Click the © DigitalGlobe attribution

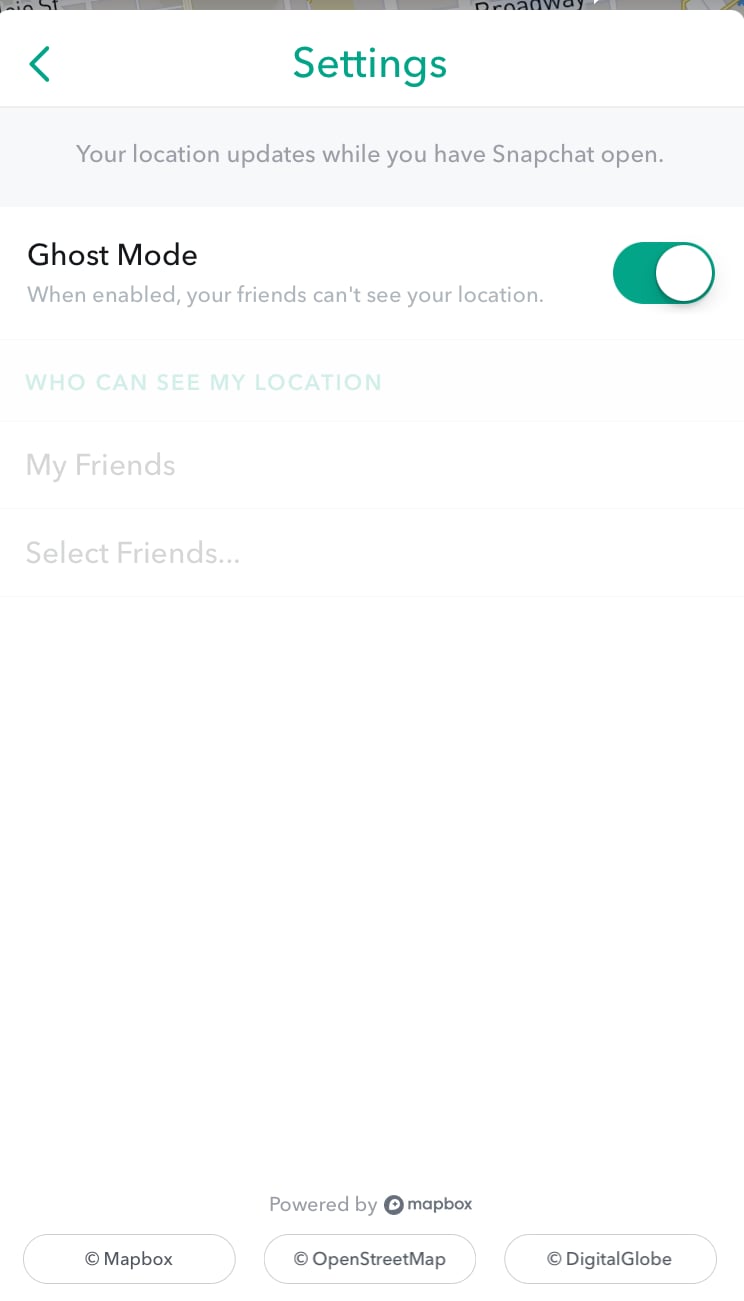610,1258
